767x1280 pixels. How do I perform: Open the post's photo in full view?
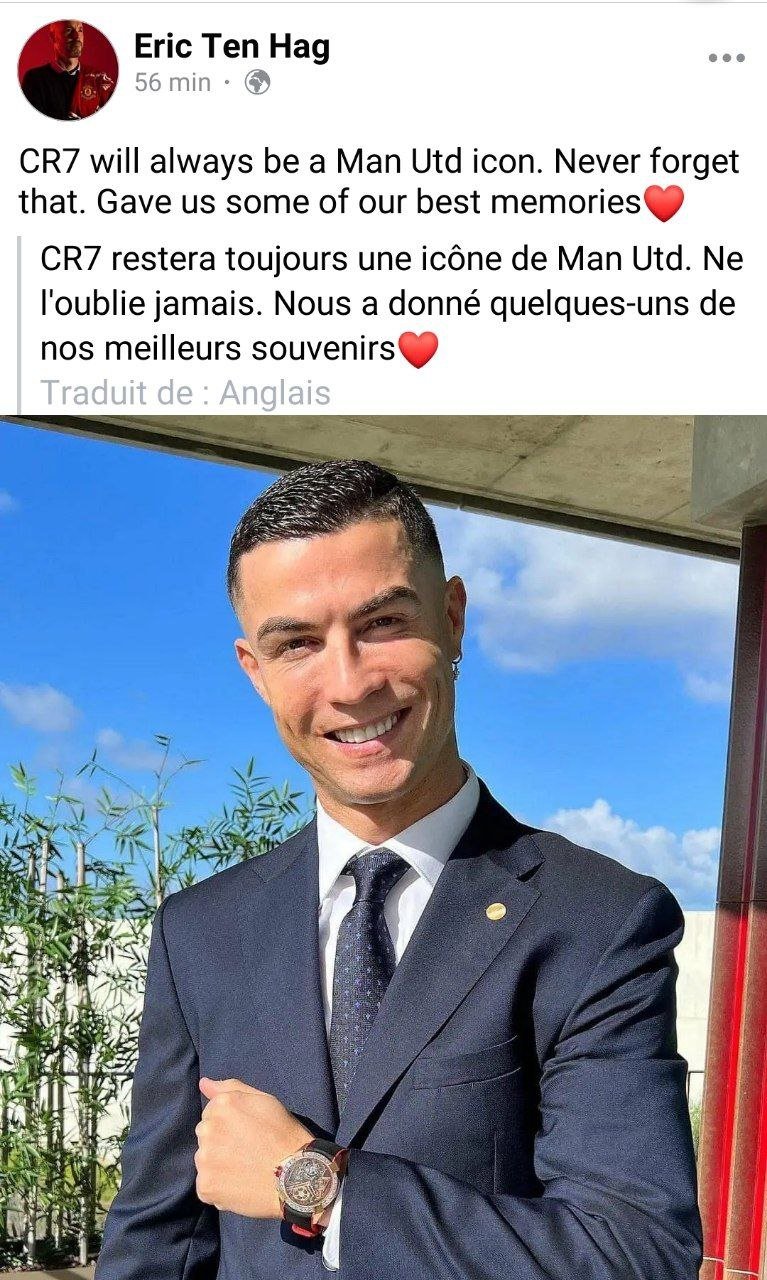(383, 848)
